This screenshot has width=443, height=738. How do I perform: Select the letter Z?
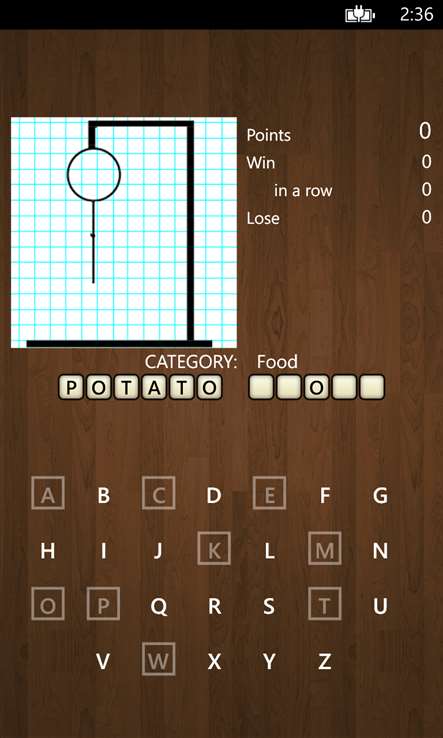324,661
